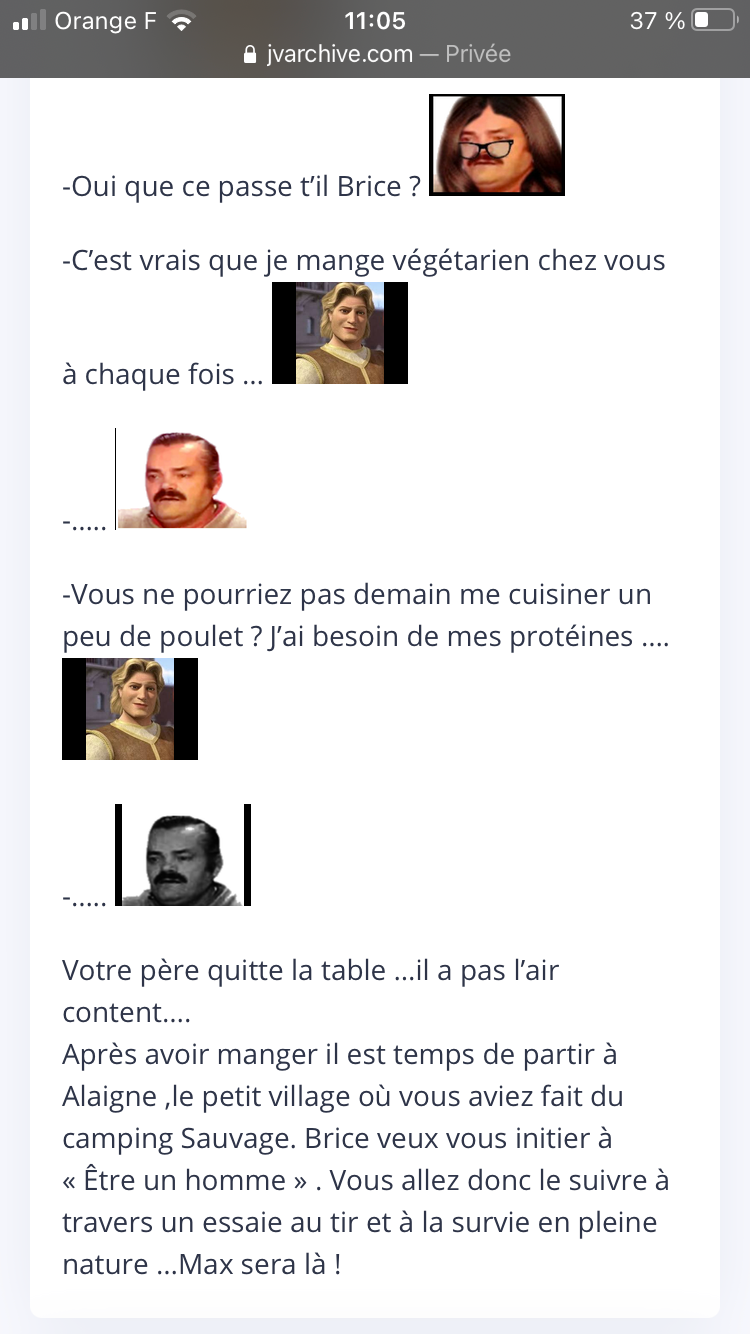Tap the jvarchive.com address bar
Screen dimensions: 750x1334
point(376,54)
